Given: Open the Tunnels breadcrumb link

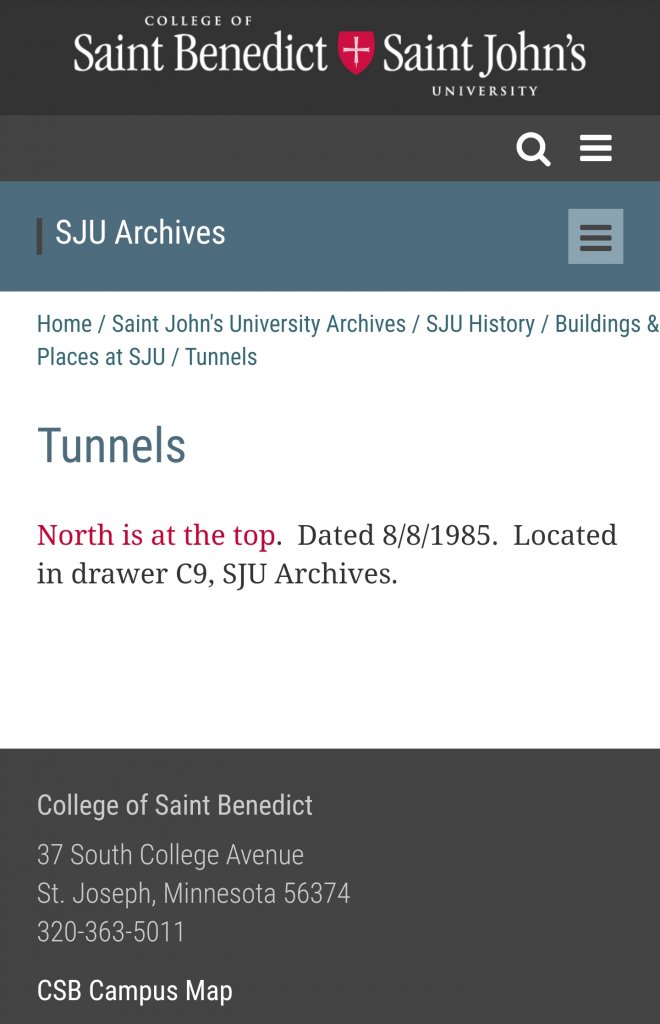Looking at the screenshot, I should (x=221, y=357).
